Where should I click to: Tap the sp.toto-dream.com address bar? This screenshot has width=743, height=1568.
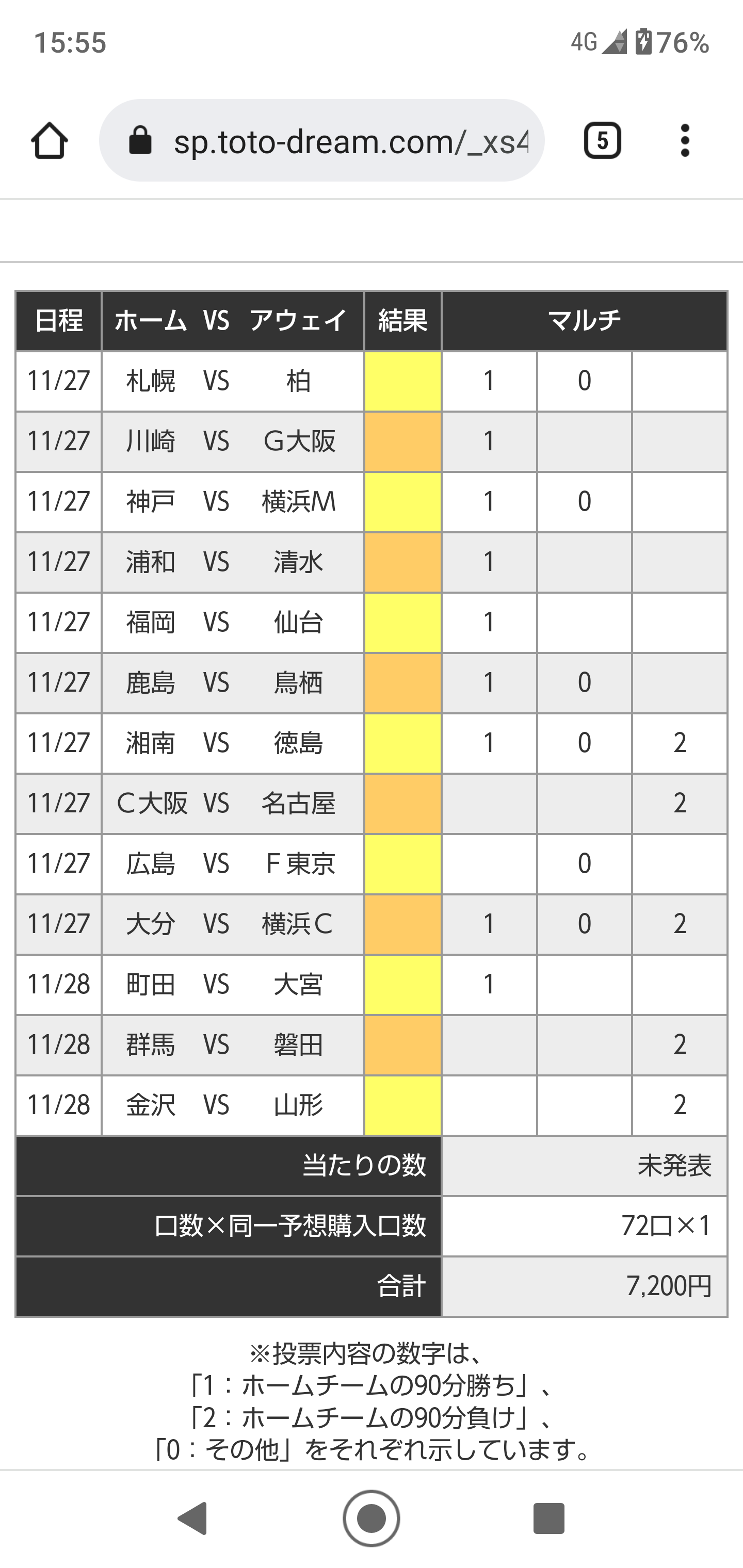(321, 141)
